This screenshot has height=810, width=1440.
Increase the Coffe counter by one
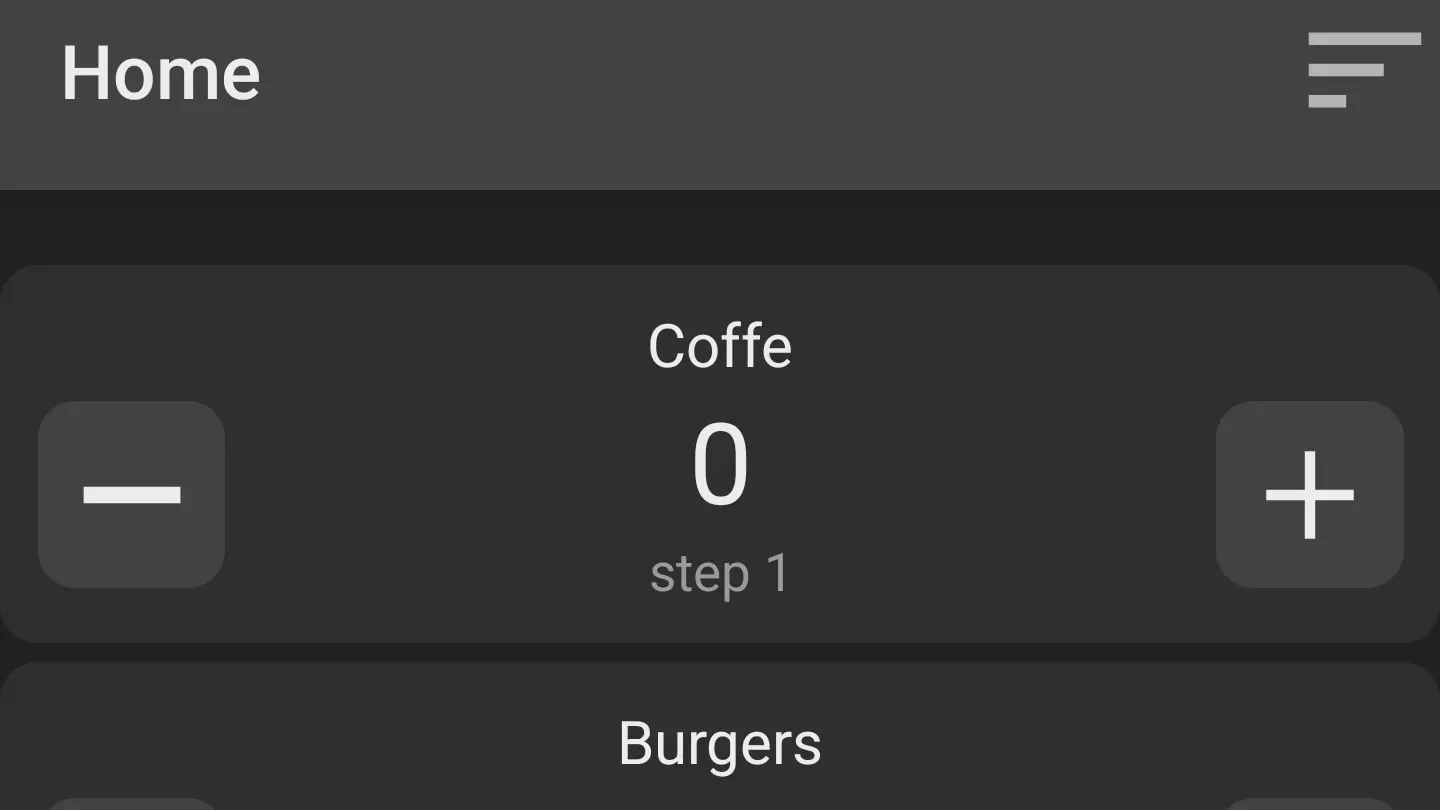[1309, 494]
